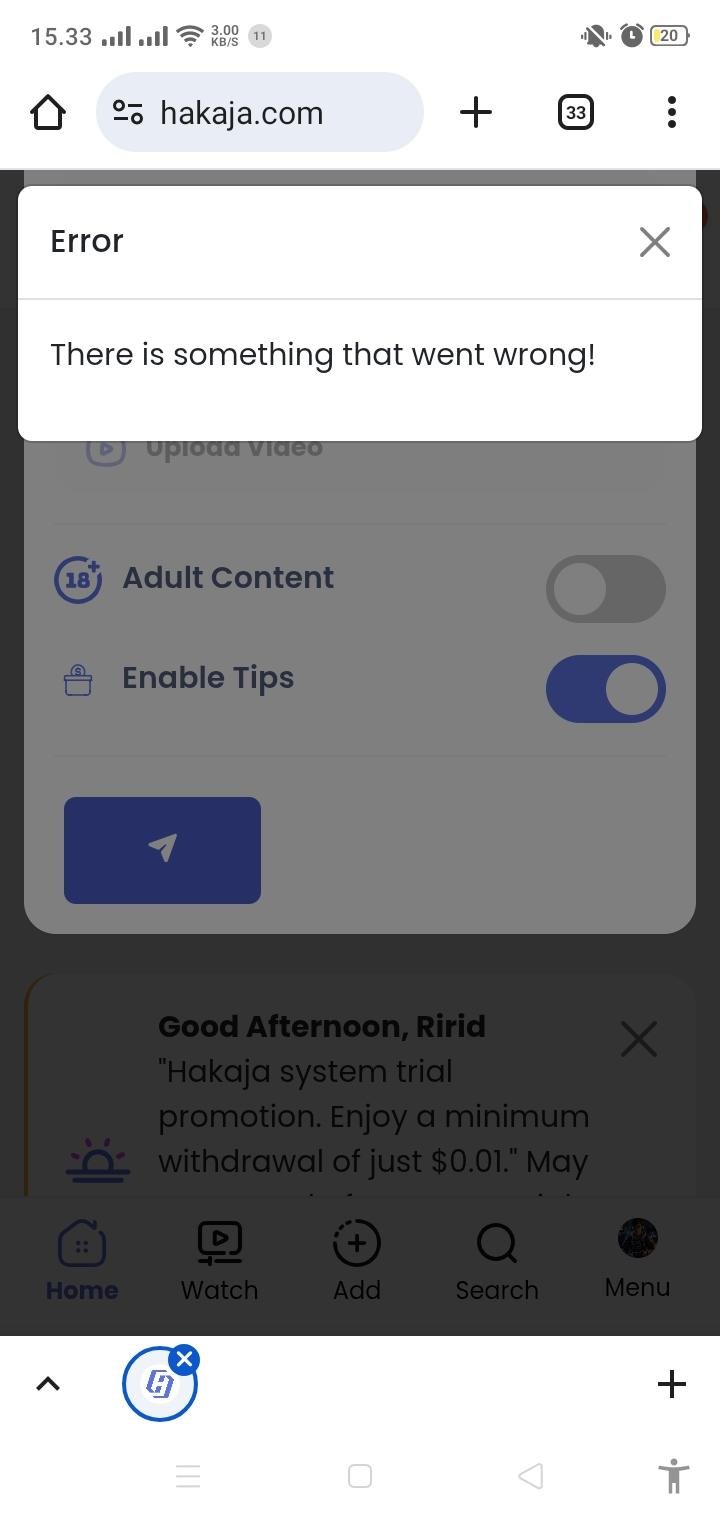
Task: Switch to the Home tab
Action: tap(82, 1262)
